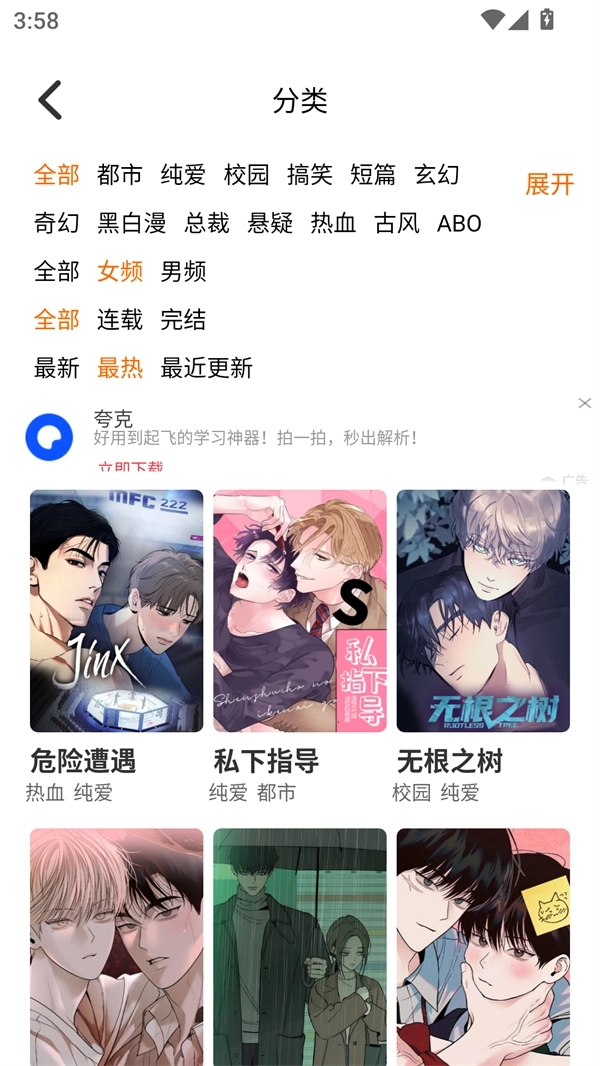Switch audience filter to 男频

coord(183,271)
